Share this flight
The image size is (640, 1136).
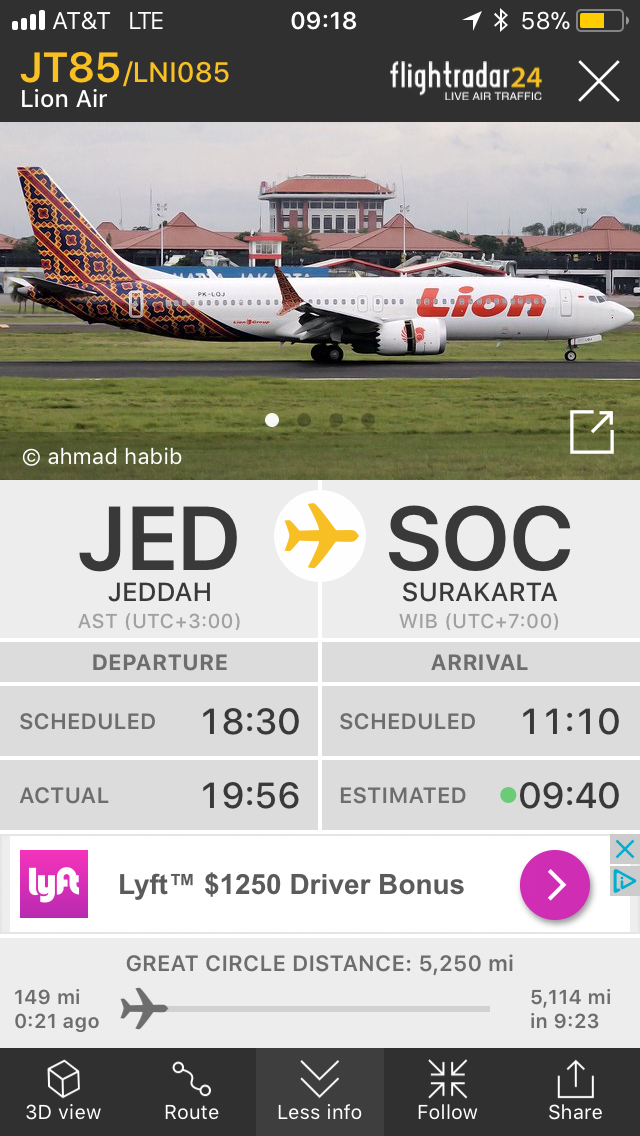575,1091
